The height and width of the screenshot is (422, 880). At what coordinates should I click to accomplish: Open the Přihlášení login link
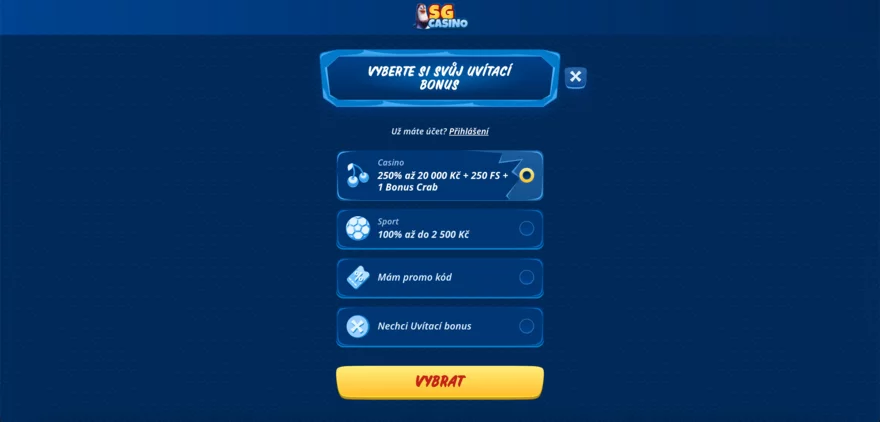coord(469,131)
